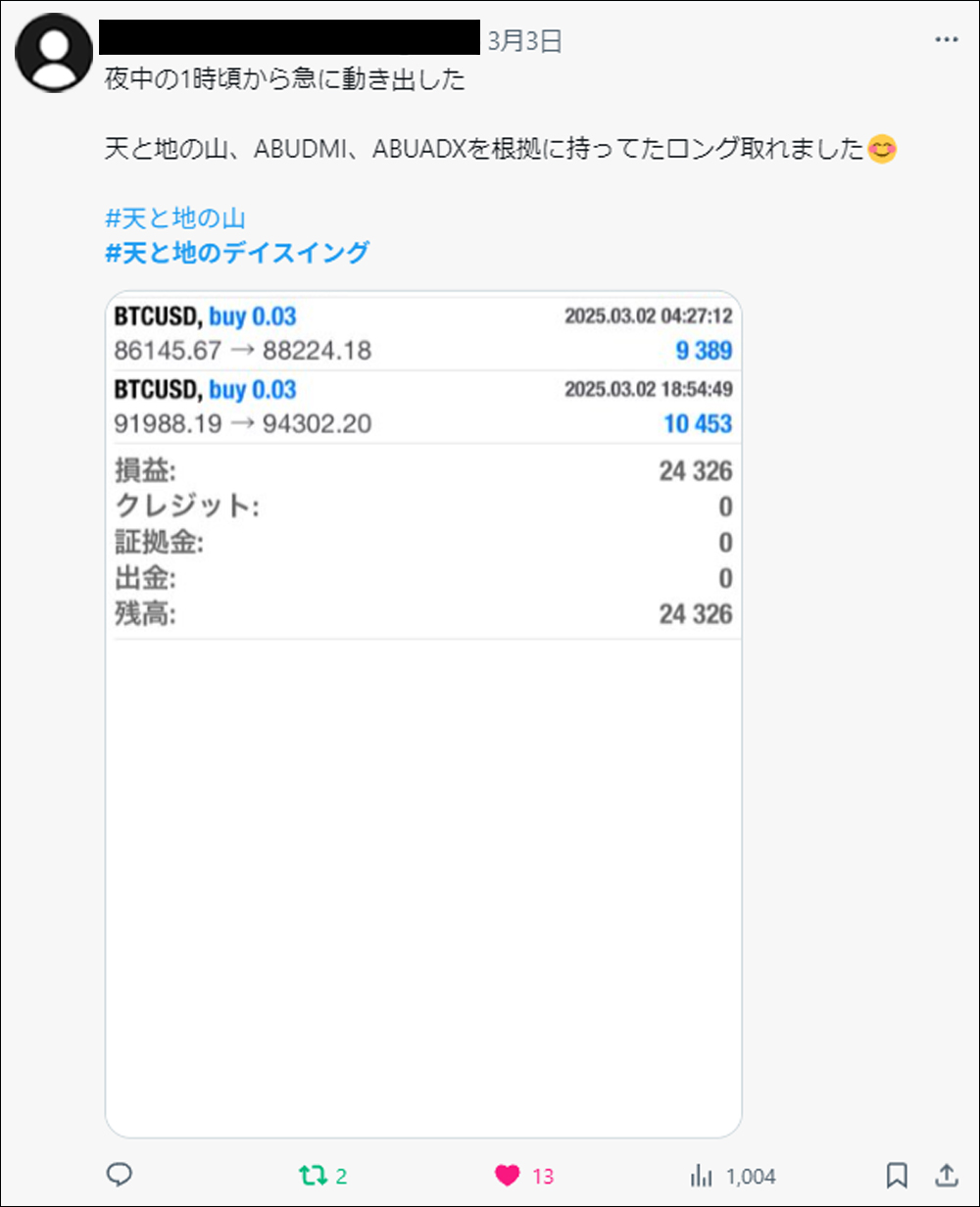Open the #天と地のデイスイング hashtag
This screenshot has height=1207, width=980.
click(237, 254)
